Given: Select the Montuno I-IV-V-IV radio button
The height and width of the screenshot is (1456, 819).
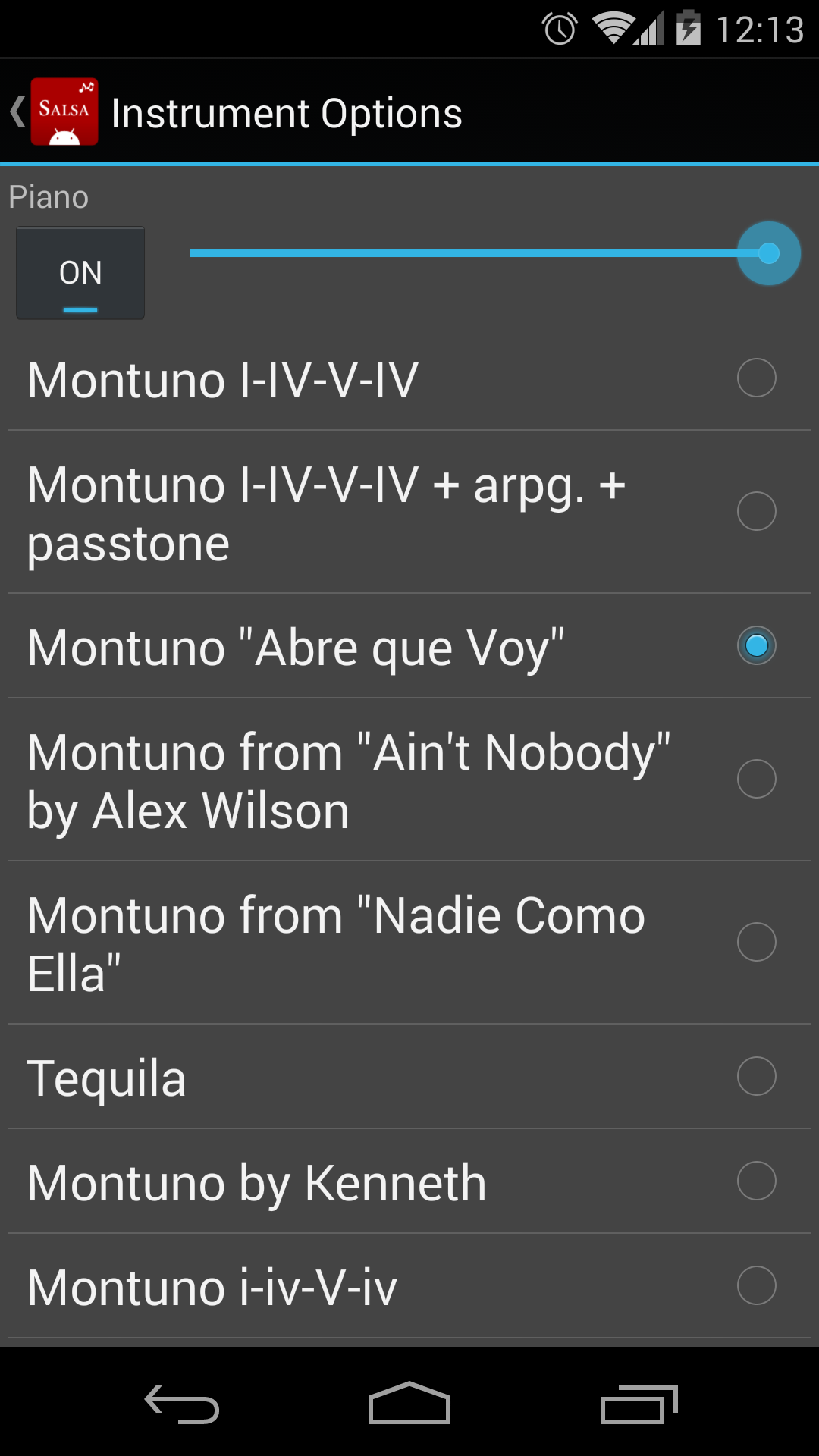Looking at the screenshot, I should click(x=756, y=378).
